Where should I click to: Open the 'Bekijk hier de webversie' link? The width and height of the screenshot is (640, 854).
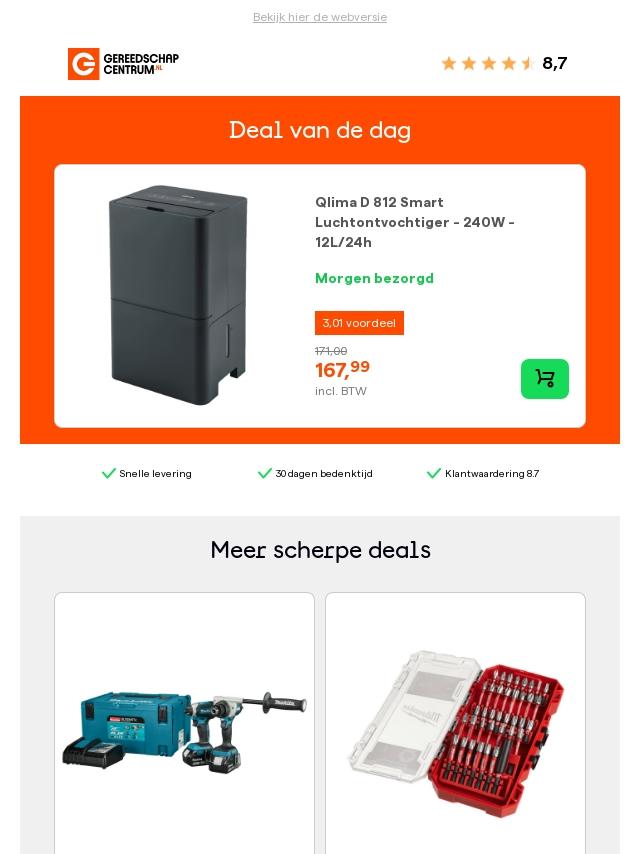(x=320, y=17)
